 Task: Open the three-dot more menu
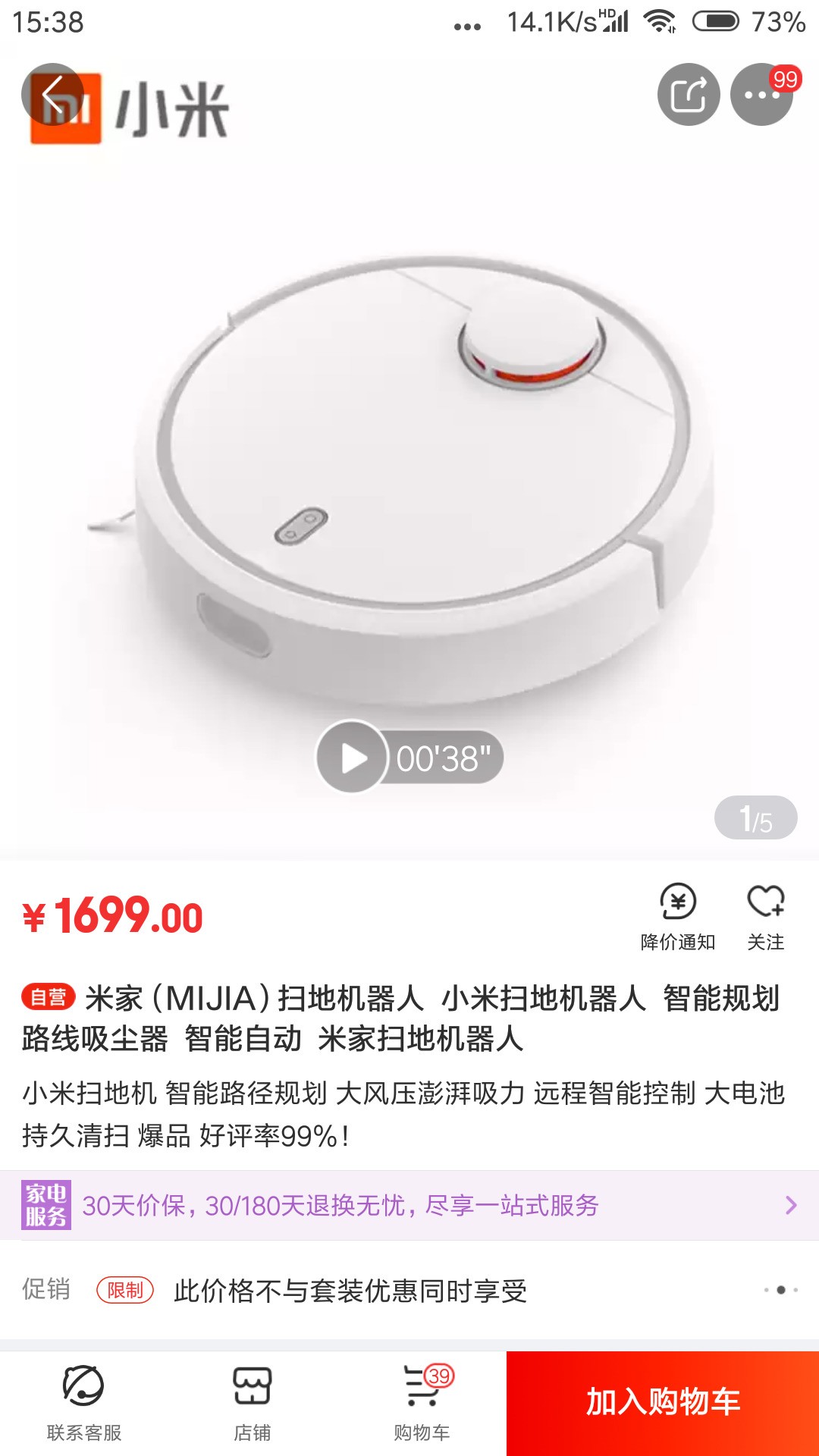click(x=761, y=95)
